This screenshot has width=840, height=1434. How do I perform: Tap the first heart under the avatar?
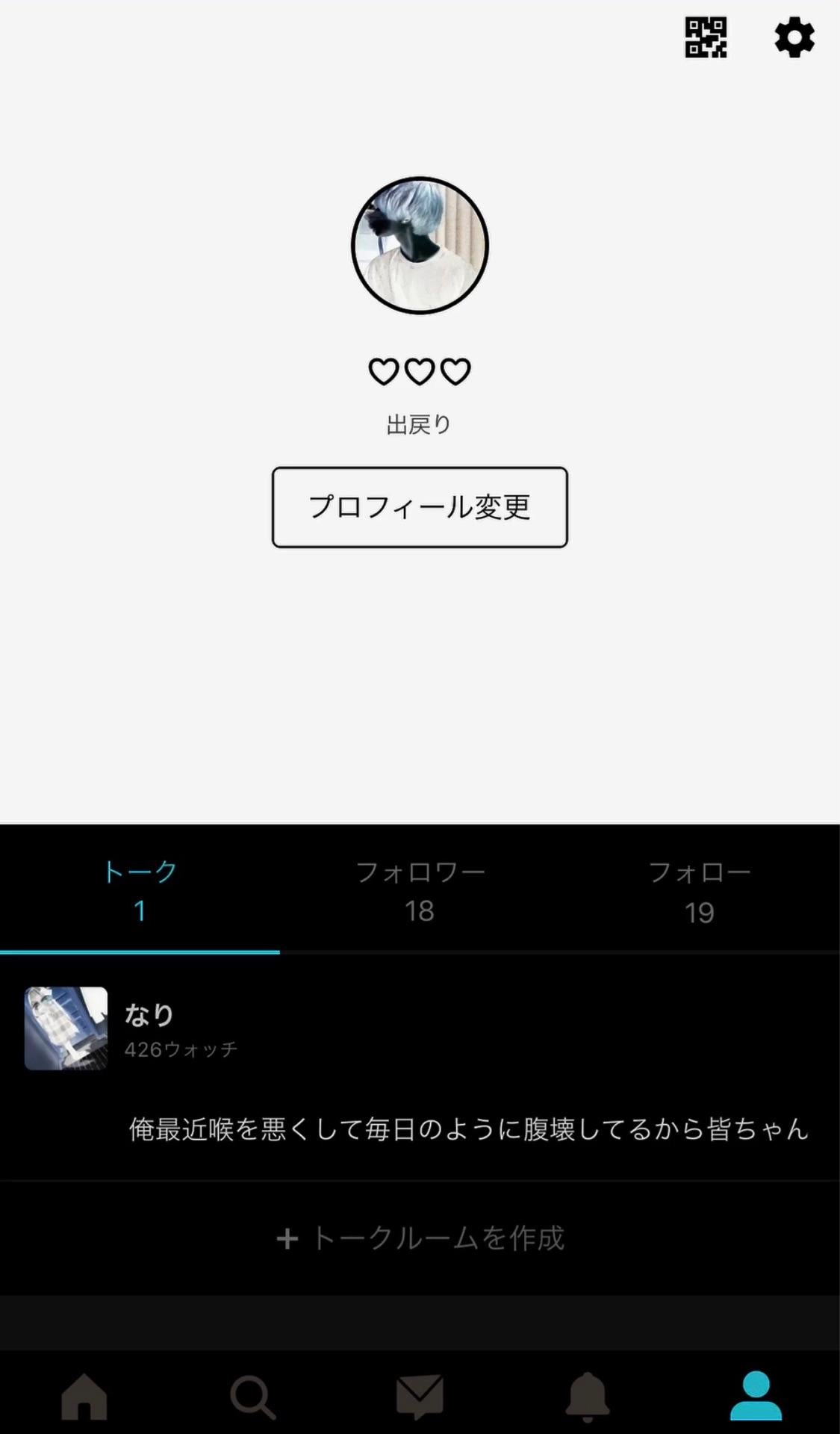385,369
